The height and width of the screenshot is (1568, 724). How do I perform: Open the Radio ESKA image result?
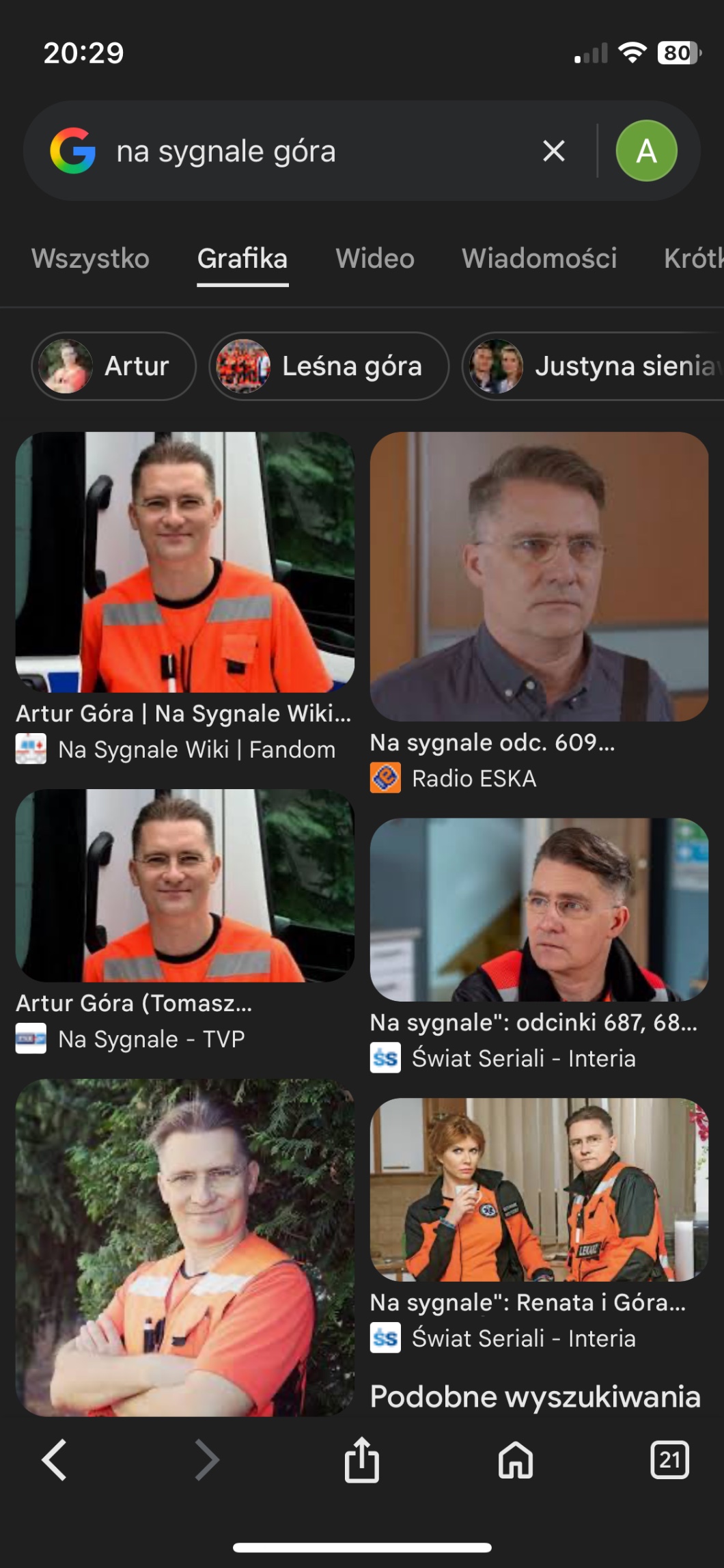coord(539,576)
